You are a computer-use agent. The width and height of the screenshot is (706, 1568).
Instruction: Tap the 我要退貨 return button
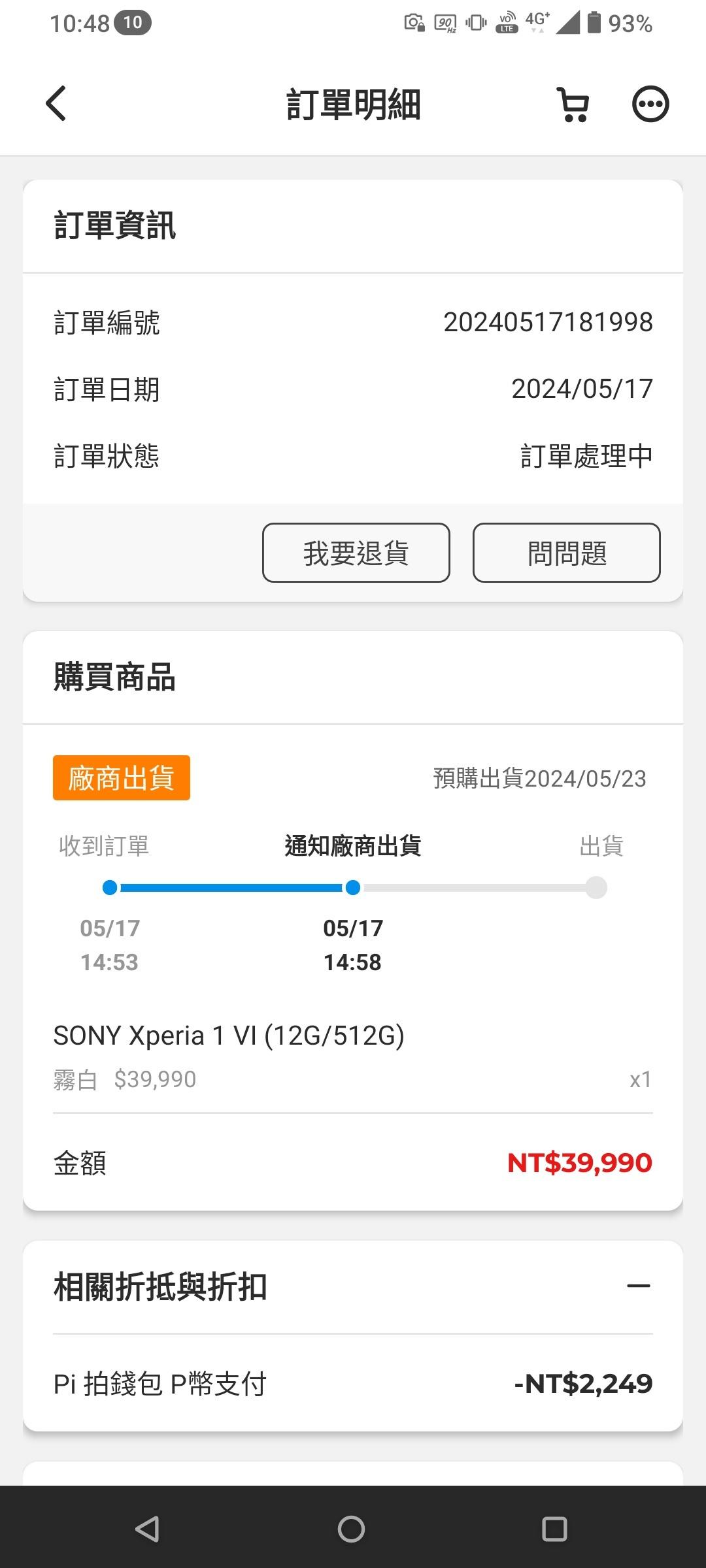pos(356,553)
